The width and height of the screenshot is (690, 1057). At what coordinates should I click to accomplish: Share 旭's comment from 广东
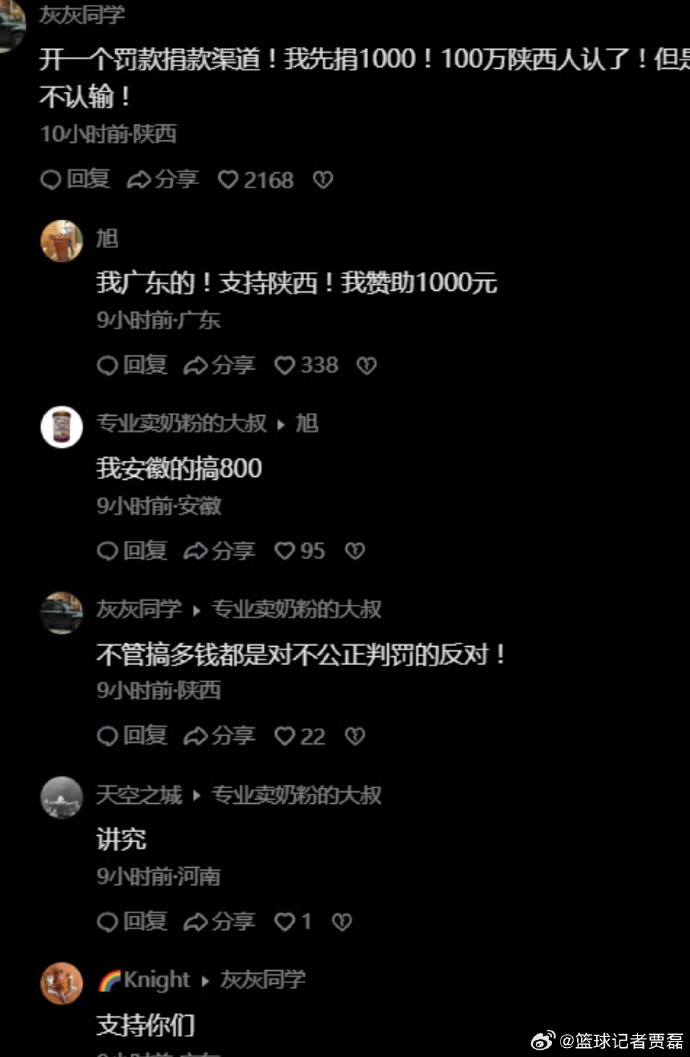(x=220, y=366)
